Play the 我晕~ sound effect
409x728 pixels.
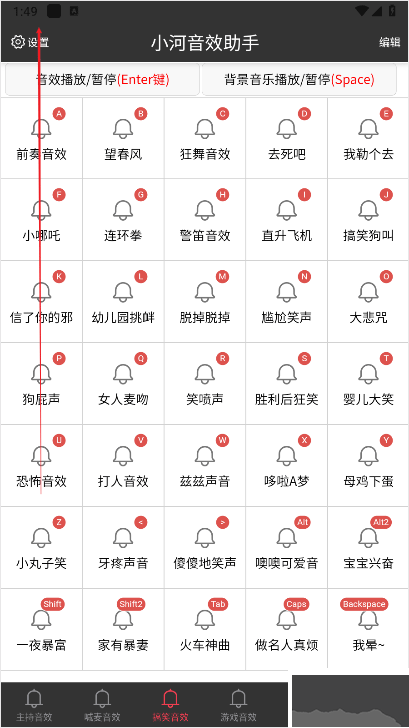(368, 629)
